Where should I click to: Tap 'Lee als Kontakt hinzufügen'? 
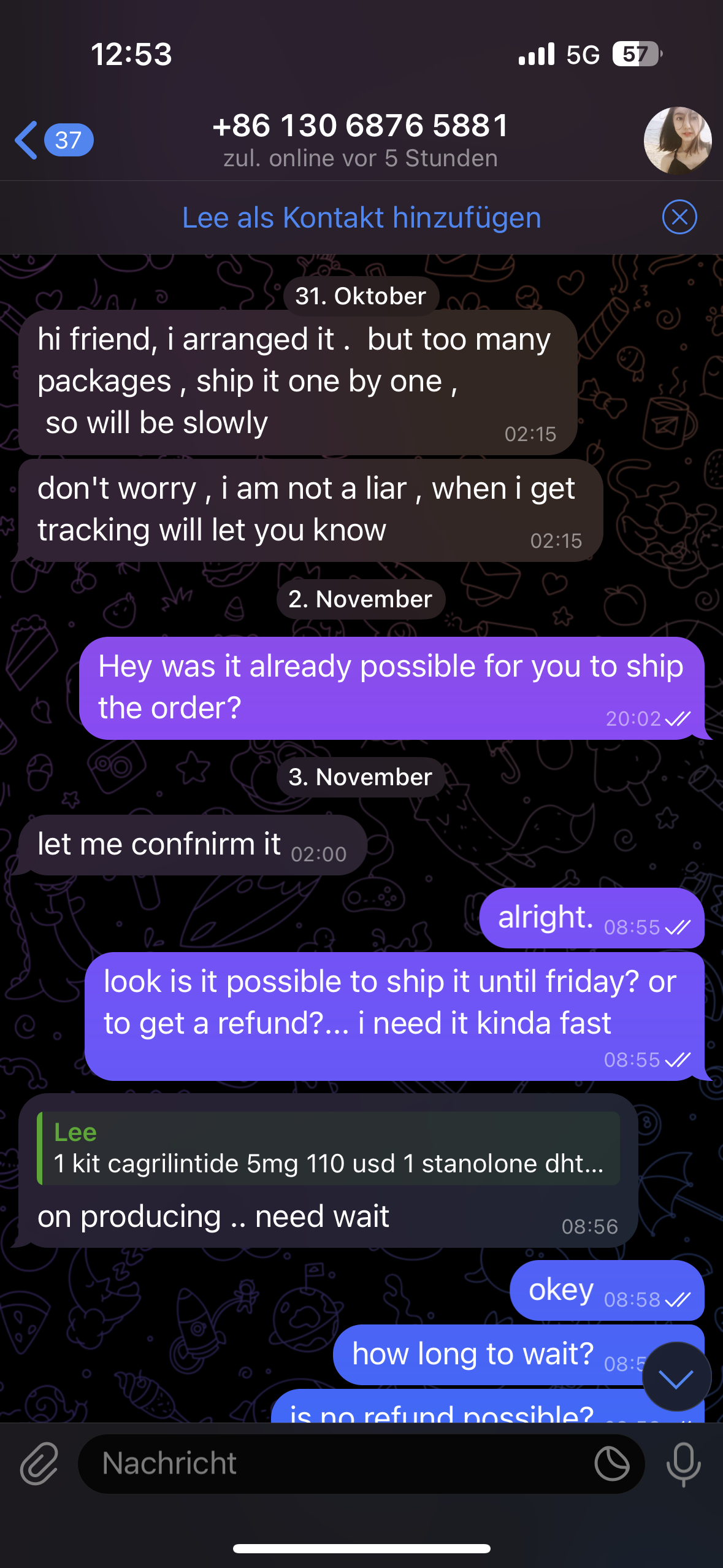[361, 218]
